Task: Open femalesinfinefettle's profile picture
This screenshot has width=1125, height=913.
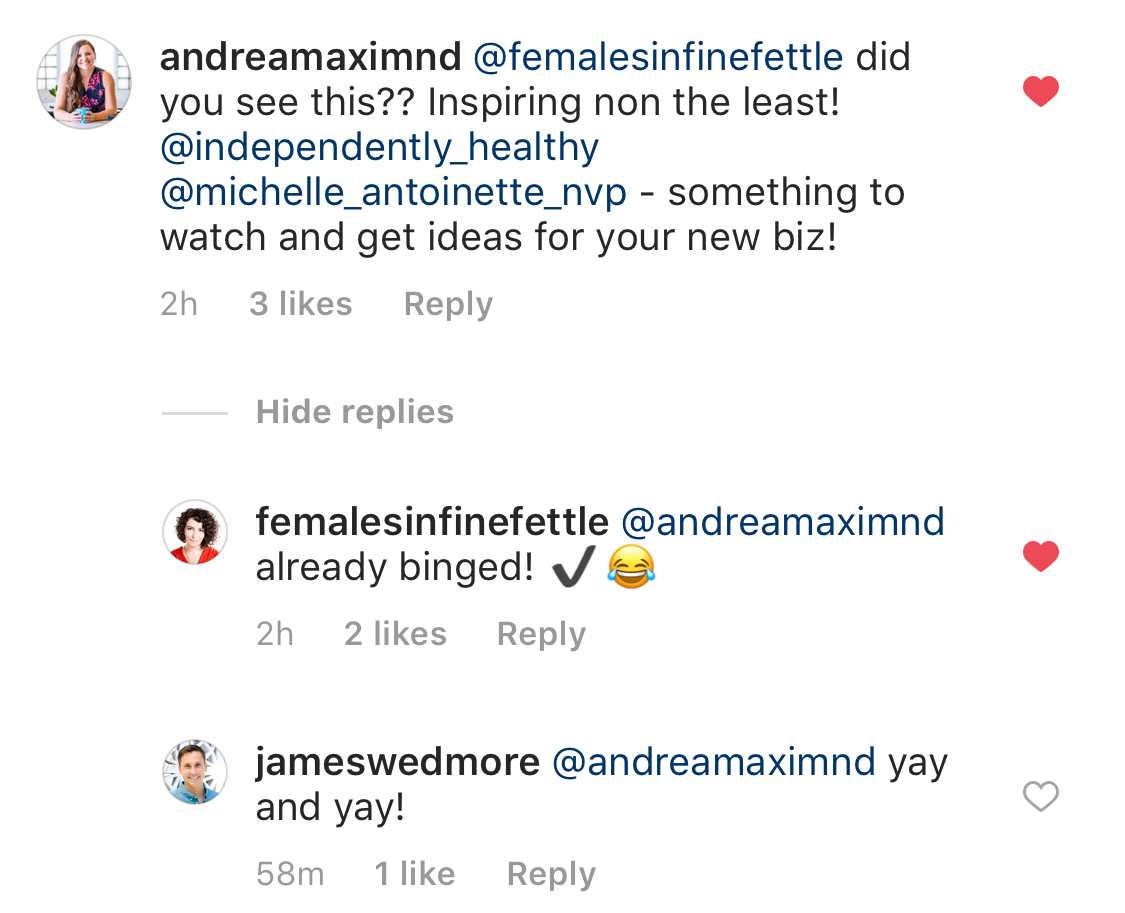Action: 195,532
